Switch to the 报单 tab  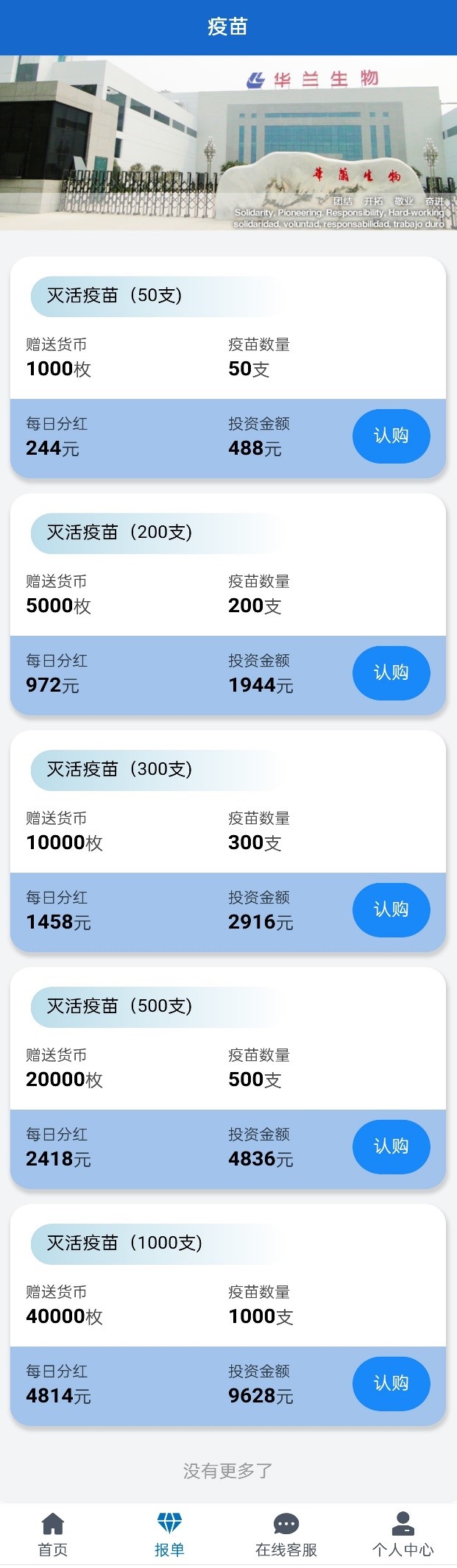(x=169, y=1533)
